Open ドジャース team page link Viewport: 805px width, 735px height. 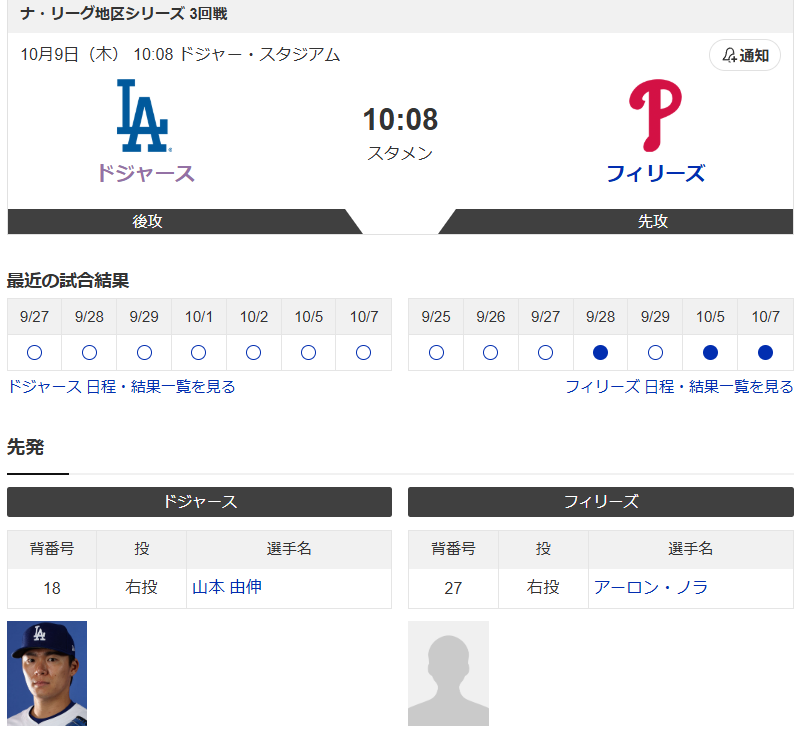point(146,173)
